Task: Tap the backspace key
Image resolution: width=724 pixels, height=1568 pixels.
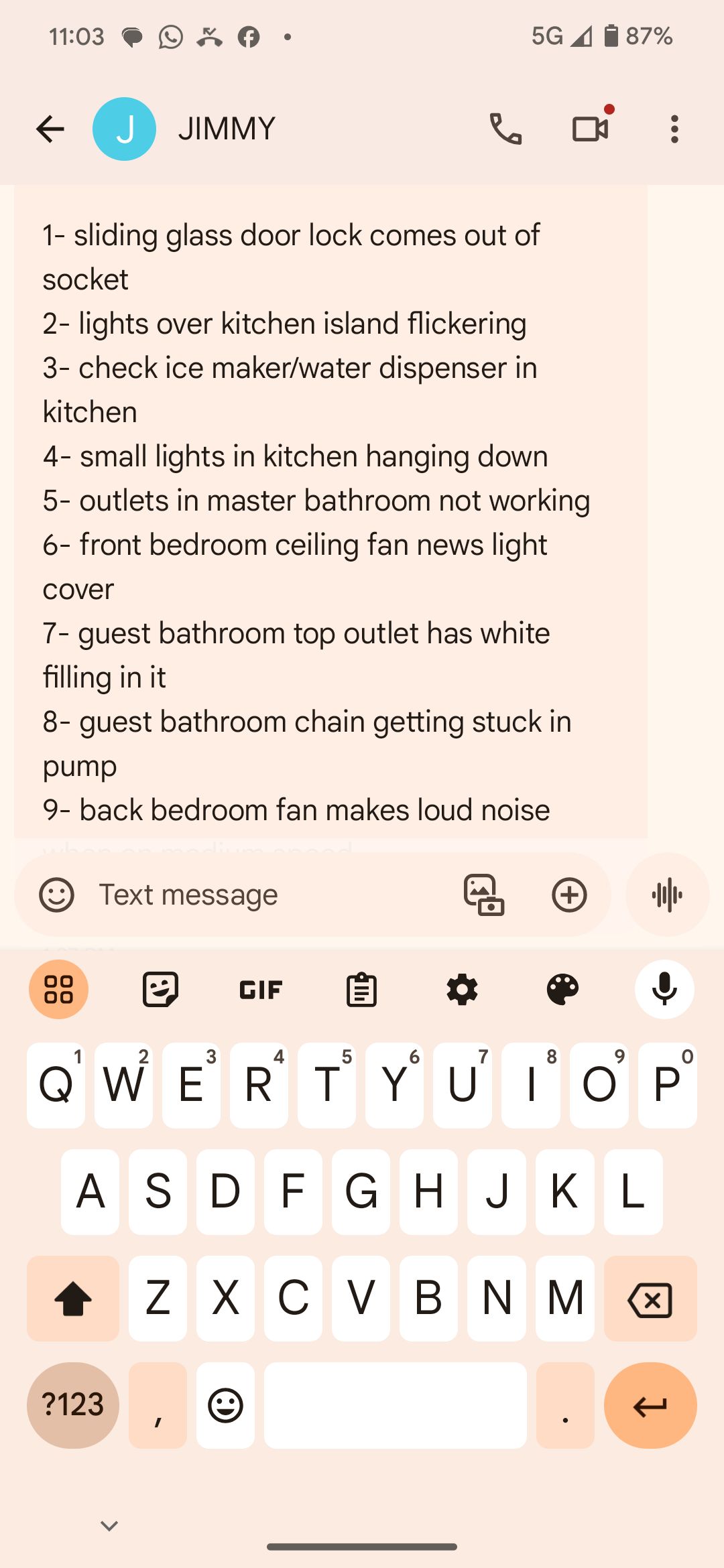Action: [650, 1299]
